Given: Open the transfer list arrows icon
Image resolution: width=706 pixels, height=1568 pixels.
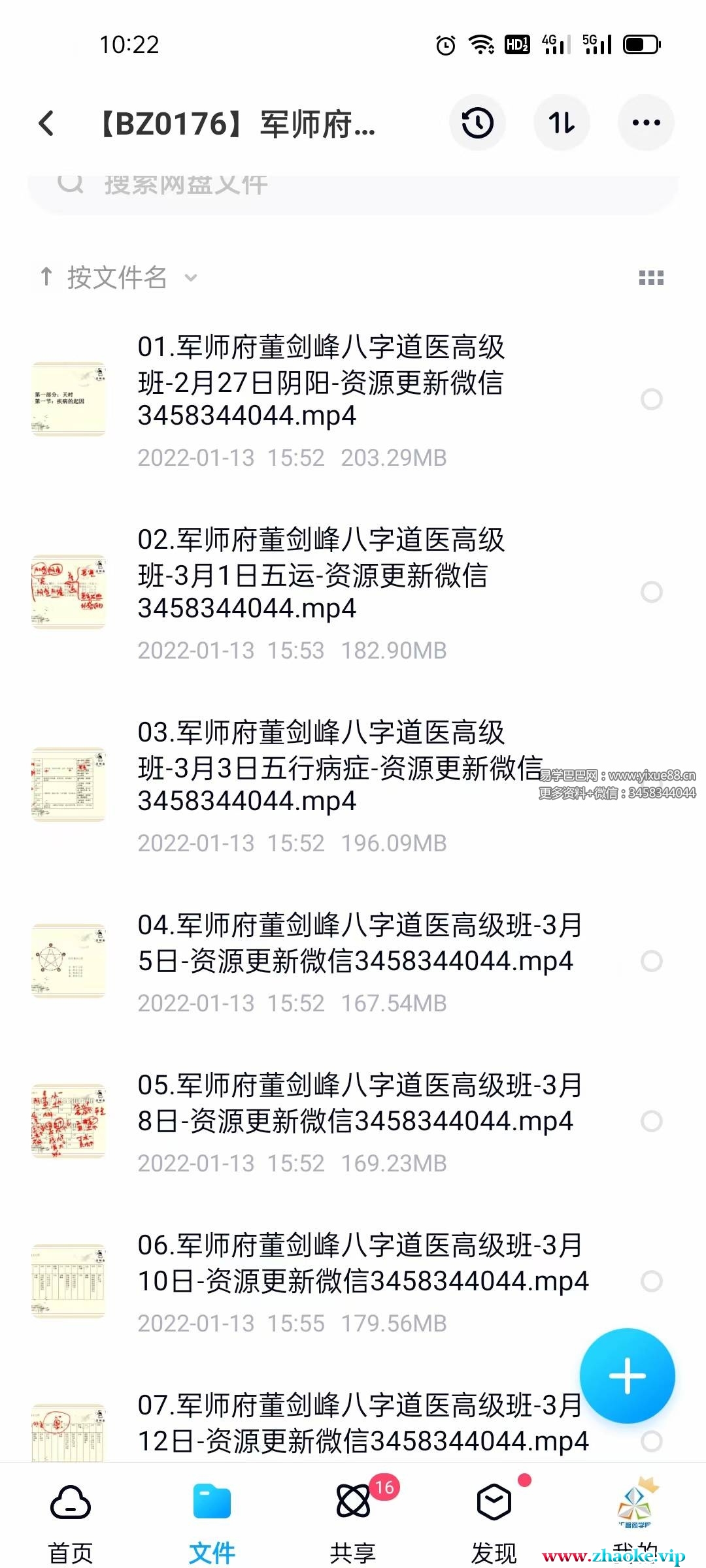Looking at the screenshot, I should [x=562, y=123].
